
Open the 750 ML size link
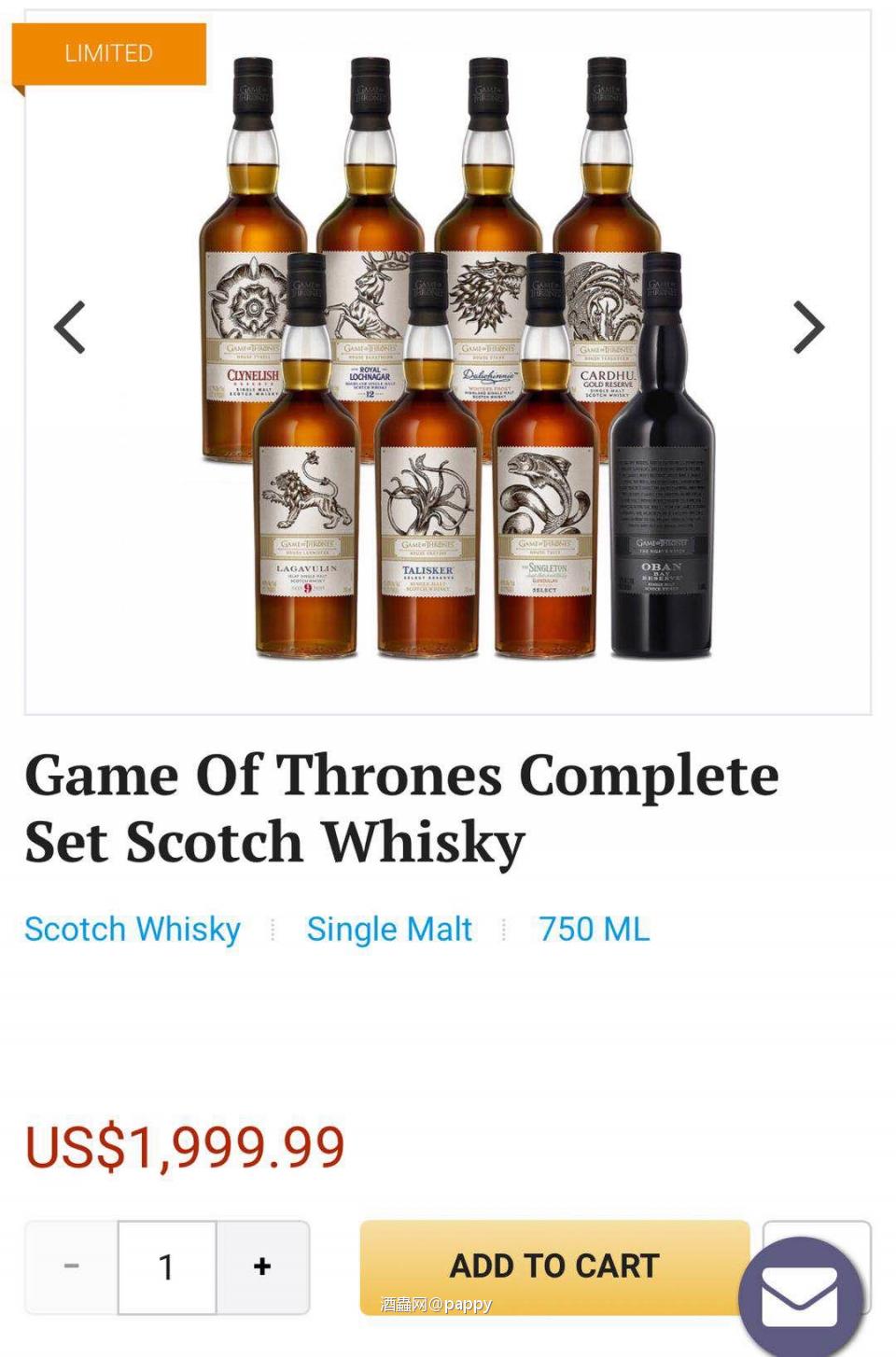coord(594,930)
